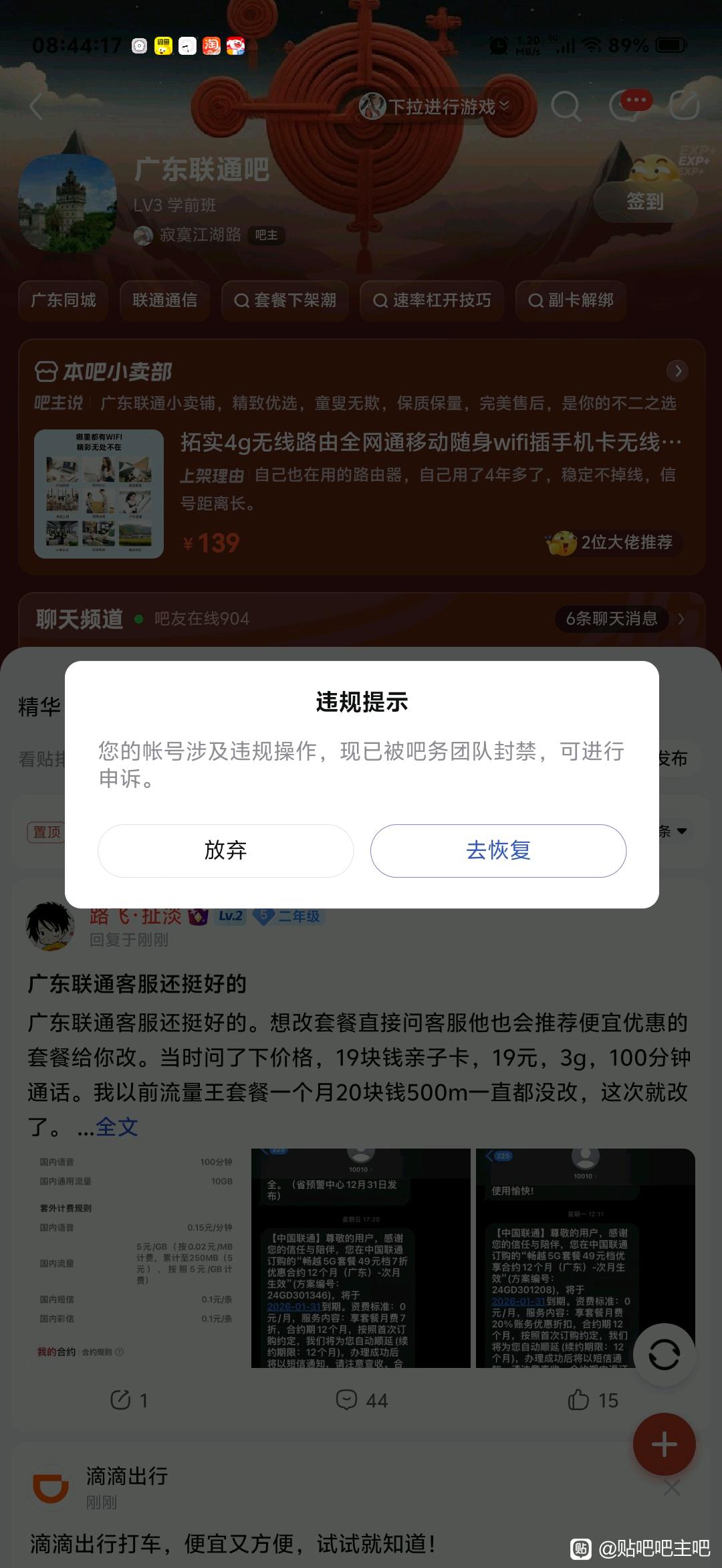Search 速率杠开技巧 topic chip

[x=432, y=300]
